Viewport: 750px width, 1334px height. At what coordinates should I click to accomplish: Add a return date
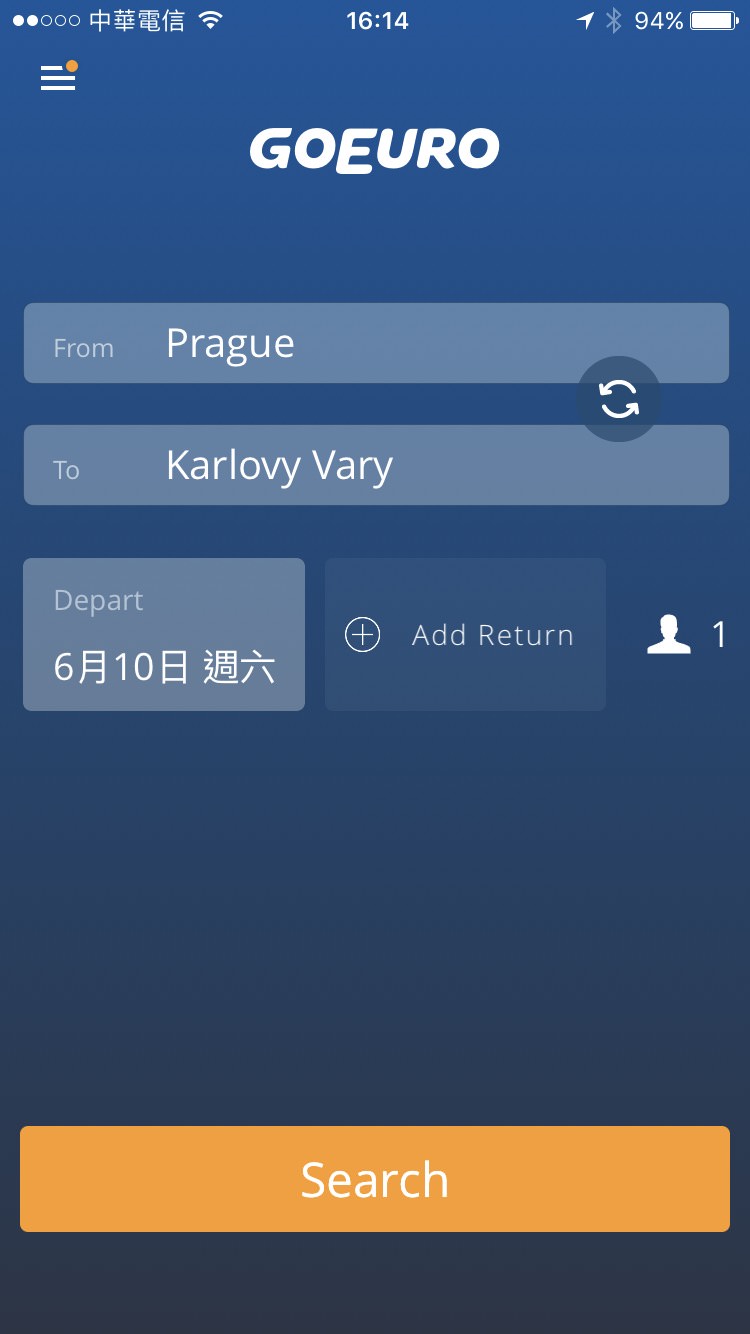(x=465, y=634)
